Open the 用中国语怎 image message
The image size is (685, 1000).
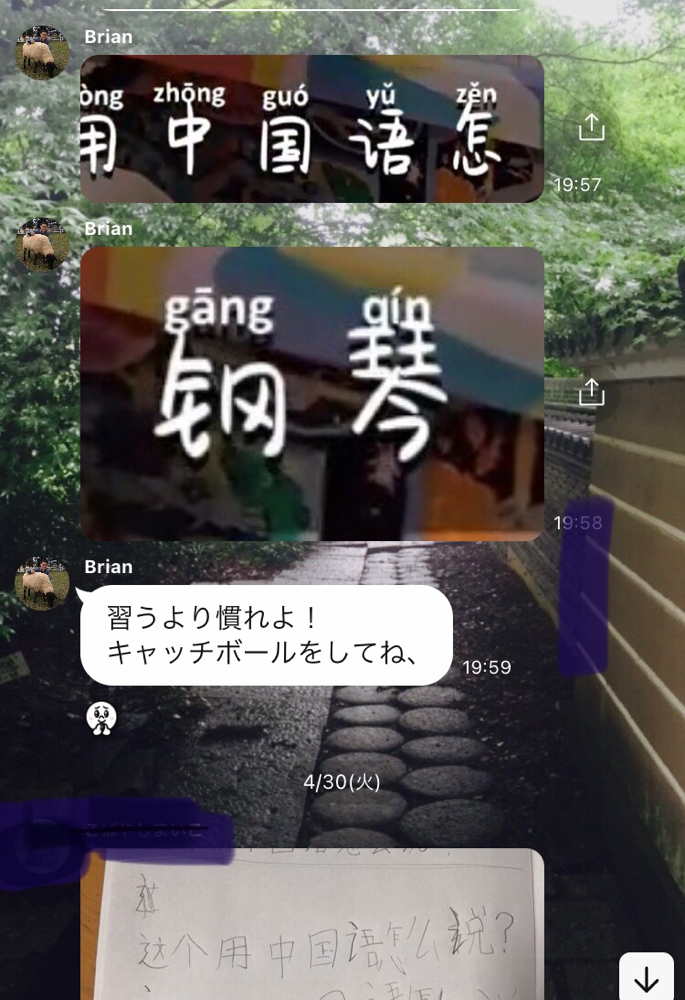[x=311, y=129]
